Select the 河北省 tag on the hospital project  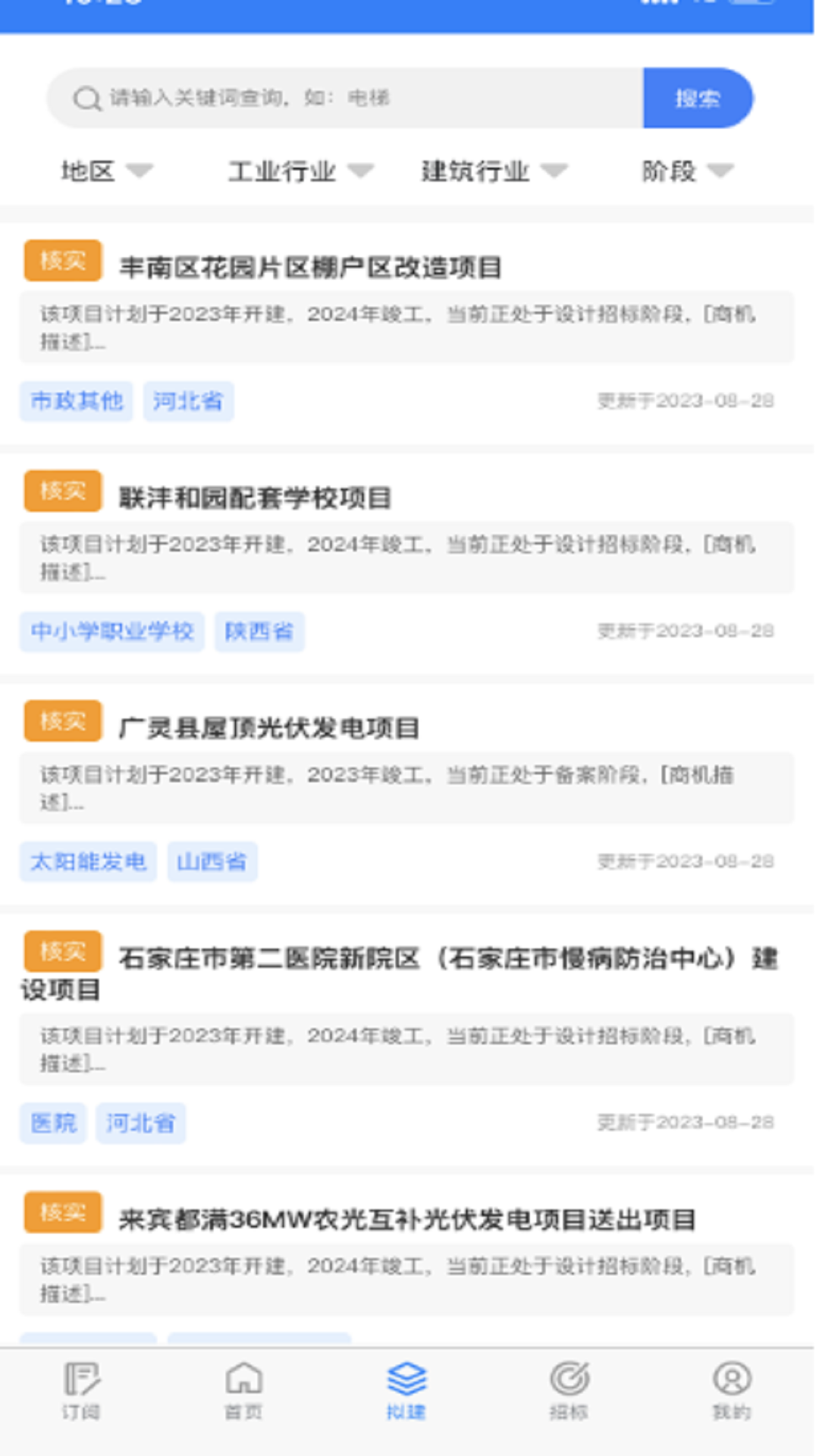coord(142,1124)
